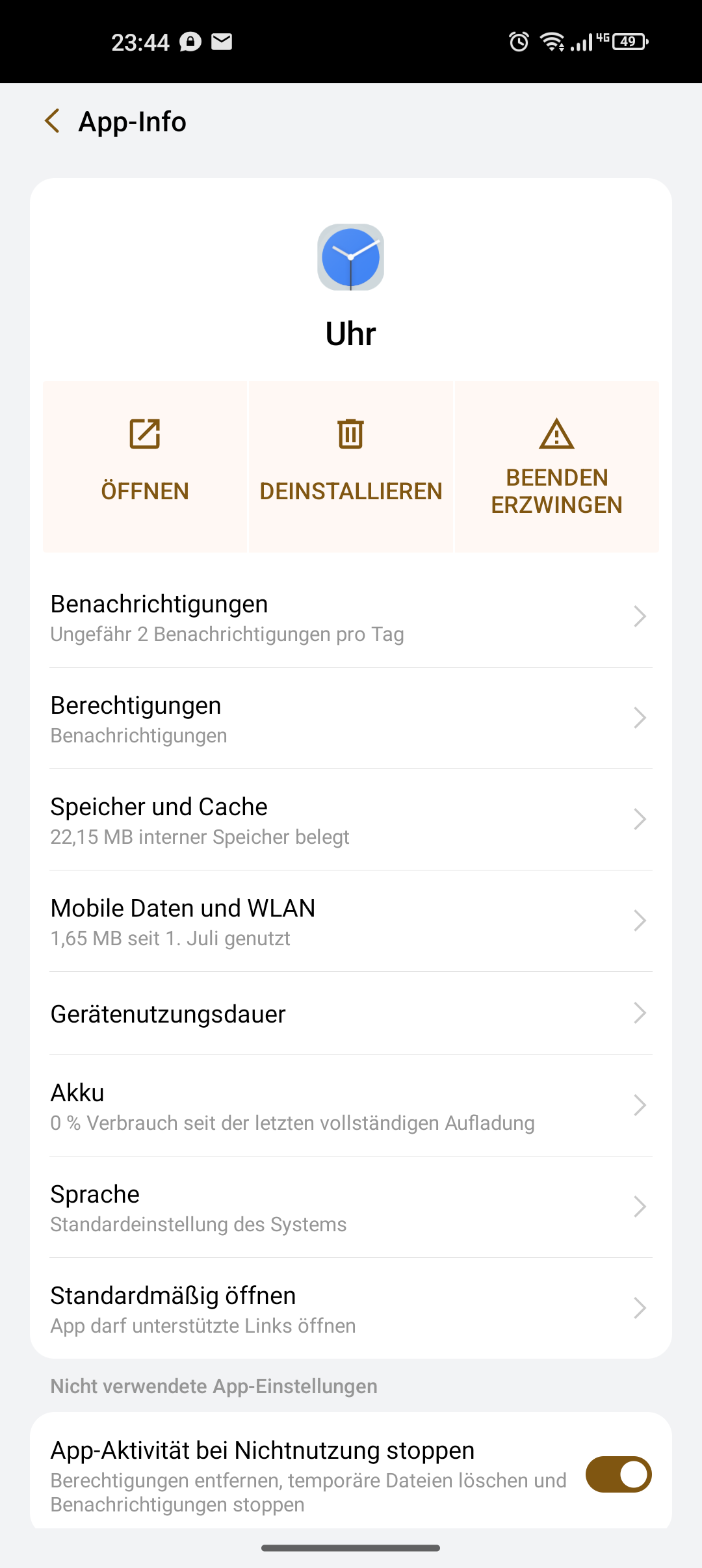Open Standardmäßig öffnen settings
Image resolution: width=702 pixels, height=1568 pixels.
(351, 1309)
